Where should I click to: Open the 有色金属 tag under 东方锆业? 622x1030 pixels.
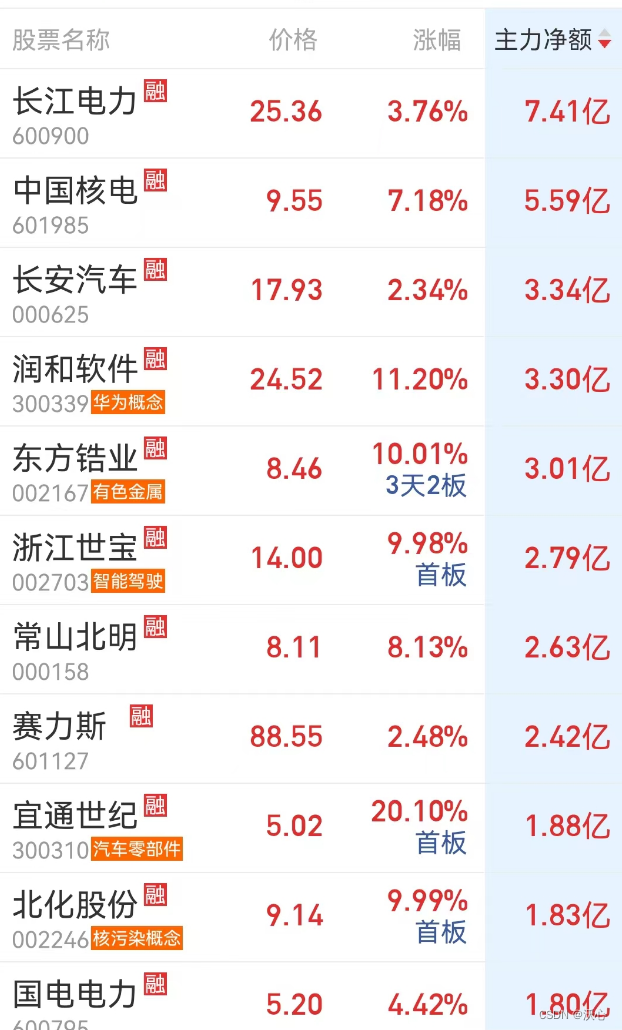pyautogui.click(x=128, y=492)
